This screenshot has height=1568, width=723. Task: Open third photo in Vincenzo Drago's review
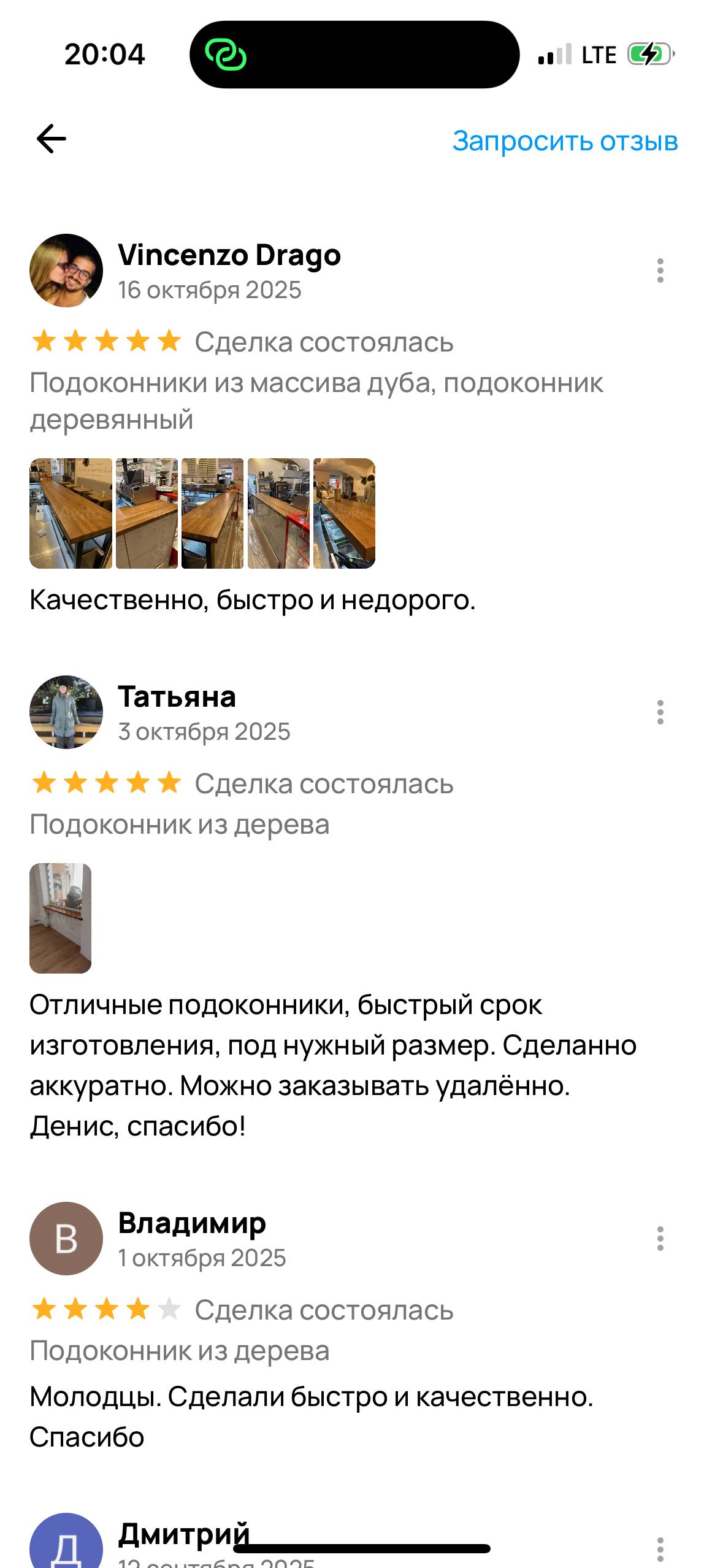[x=213, y=513]
